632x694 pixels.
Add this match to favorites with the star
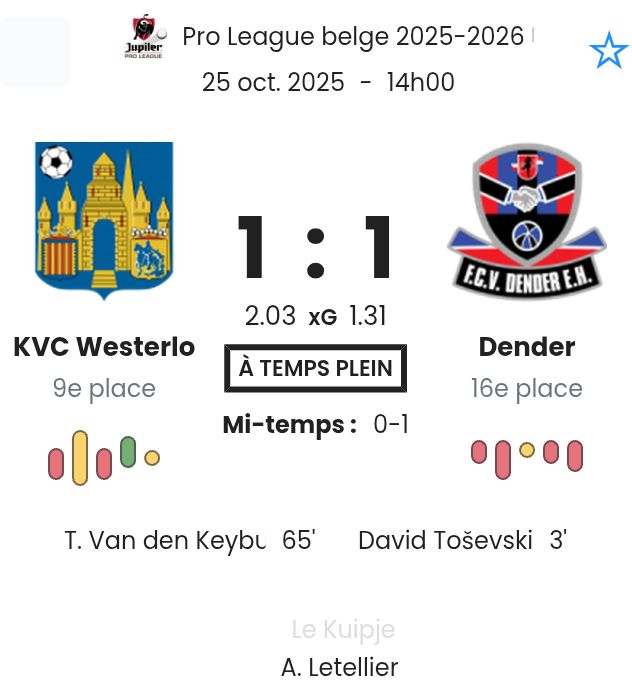click(608, 50)
